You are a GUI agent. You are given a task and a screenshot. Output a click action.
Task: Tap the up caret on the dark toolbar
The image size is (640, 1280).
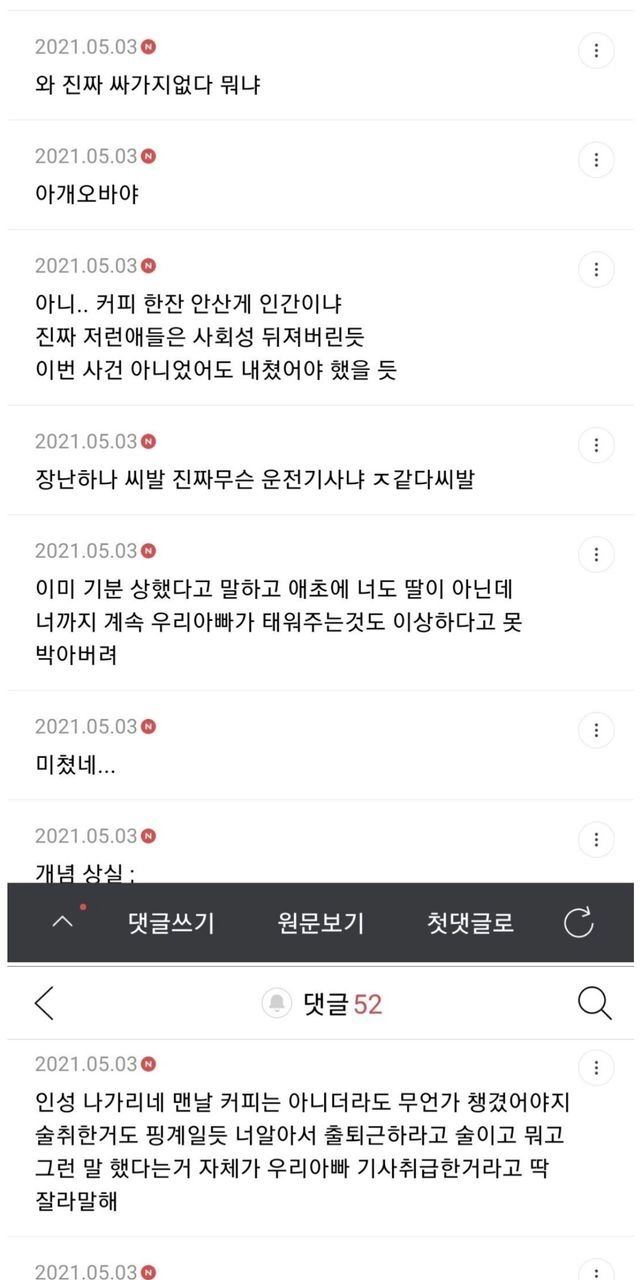tap(62, 922)
